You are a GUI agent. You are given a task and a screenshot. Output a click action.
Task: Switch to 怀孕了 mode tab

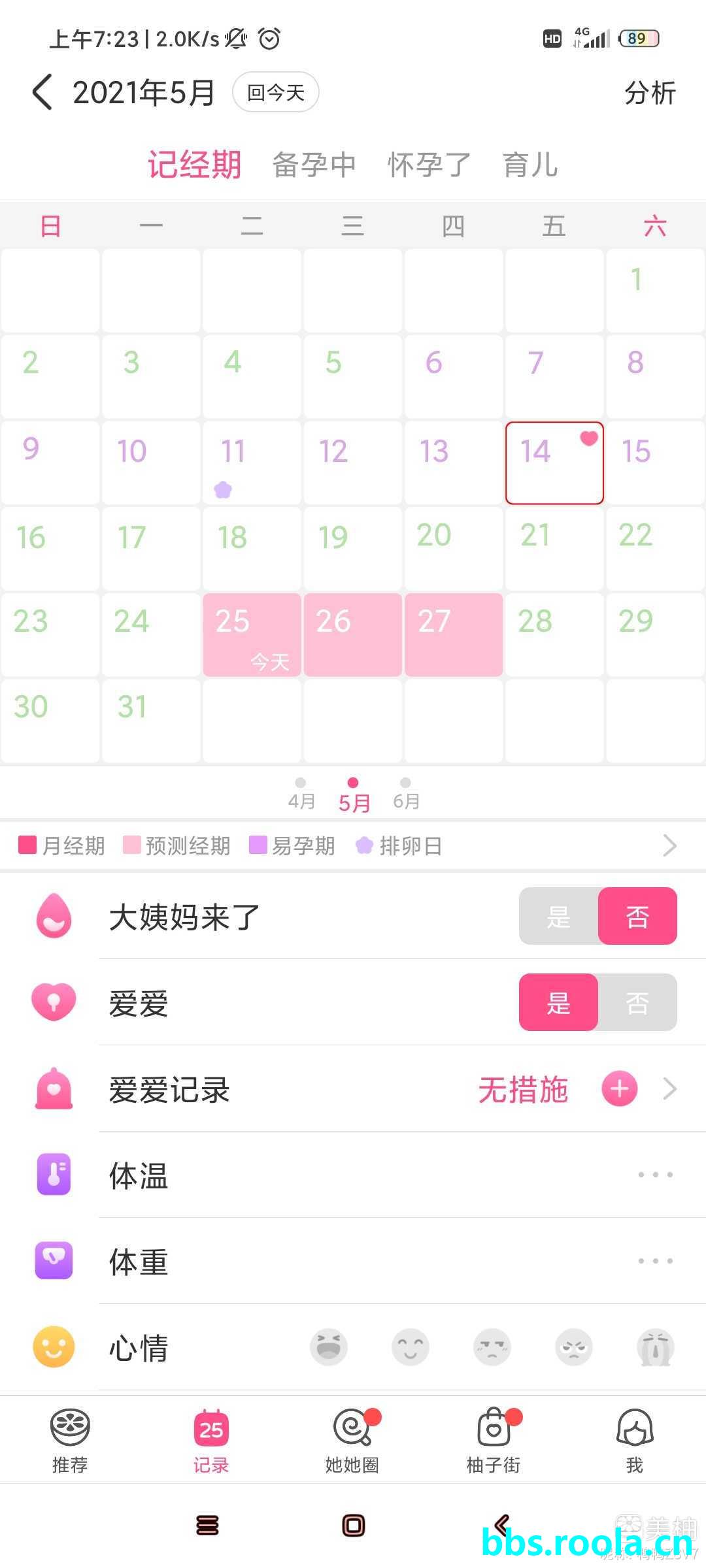[x=429, y=165]
